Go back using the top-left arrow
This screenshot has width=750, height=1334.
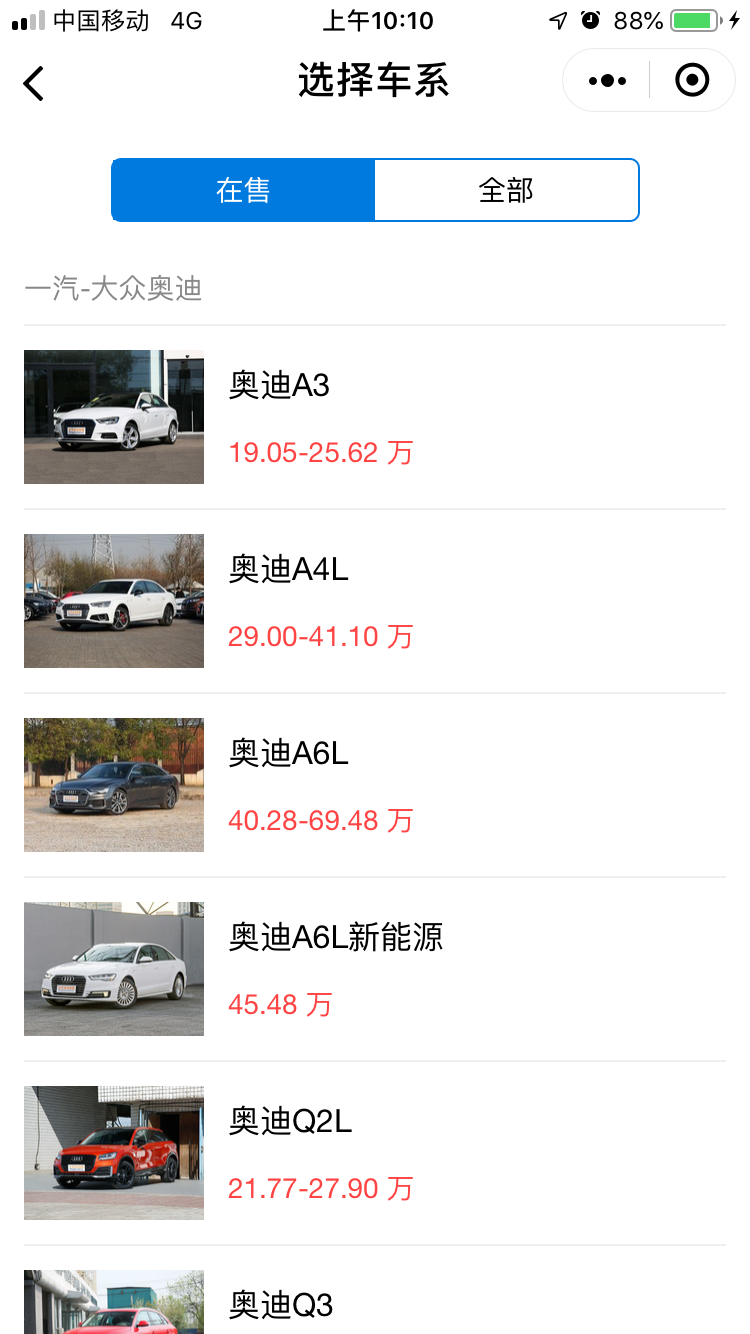(34, 82)
